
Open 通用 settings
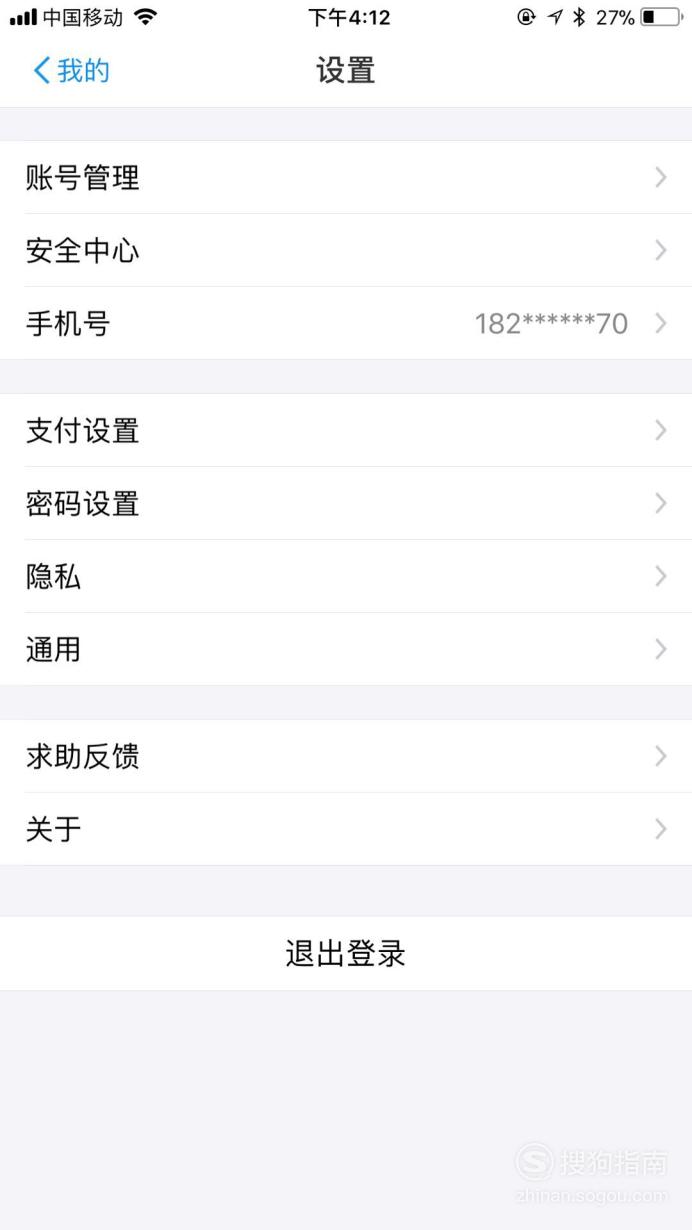coord(346,649)
